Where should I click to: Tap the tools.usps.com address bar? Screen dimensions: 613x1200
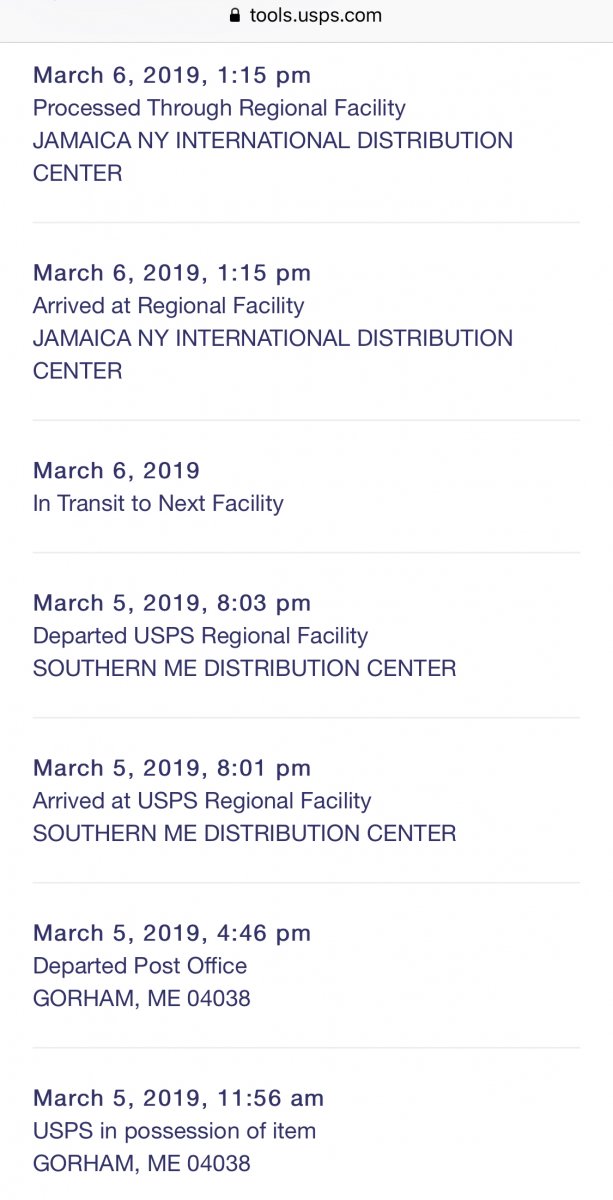tap(306, 16)
